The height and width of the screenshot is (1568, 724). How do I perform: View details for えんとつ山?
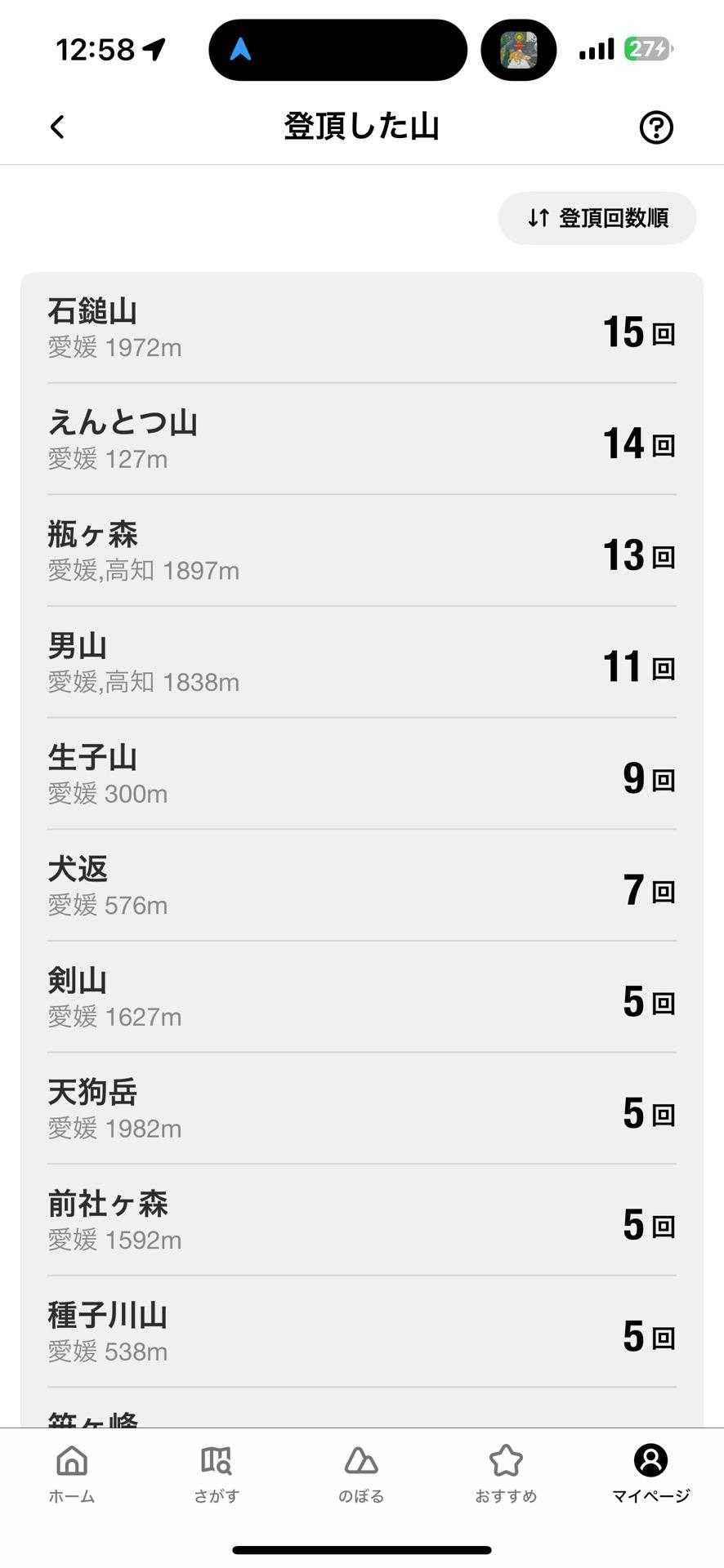[361, 439]
